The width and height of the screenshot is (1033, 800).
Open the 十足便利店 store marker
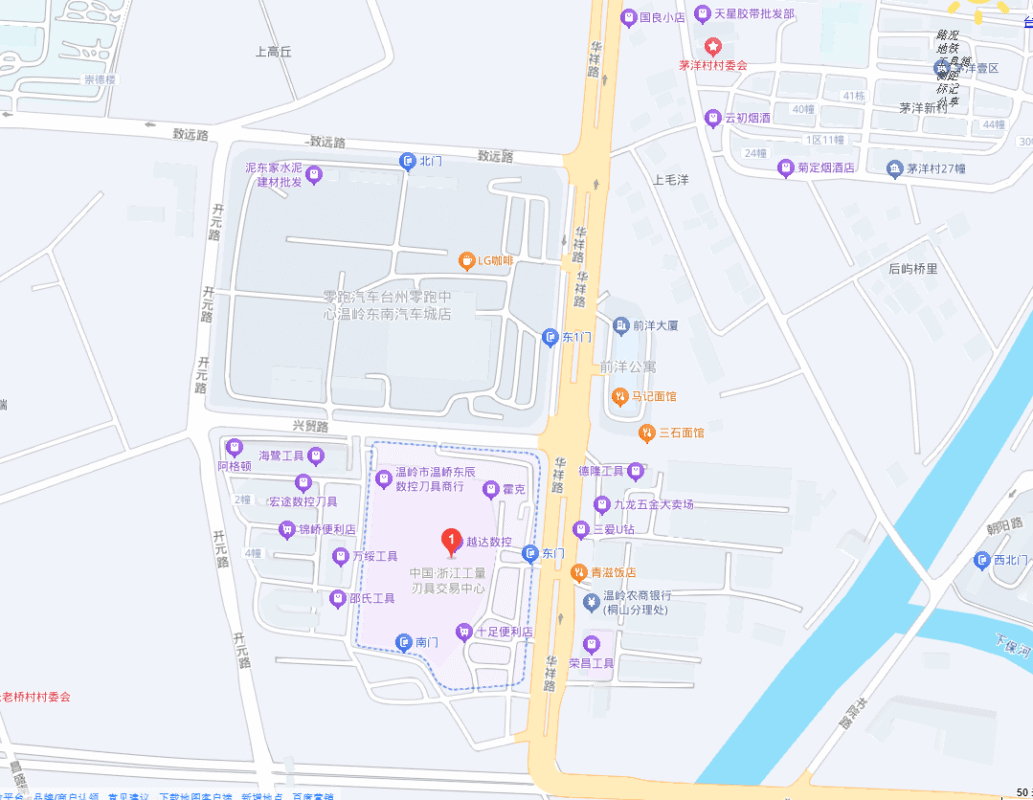[463, 632]
